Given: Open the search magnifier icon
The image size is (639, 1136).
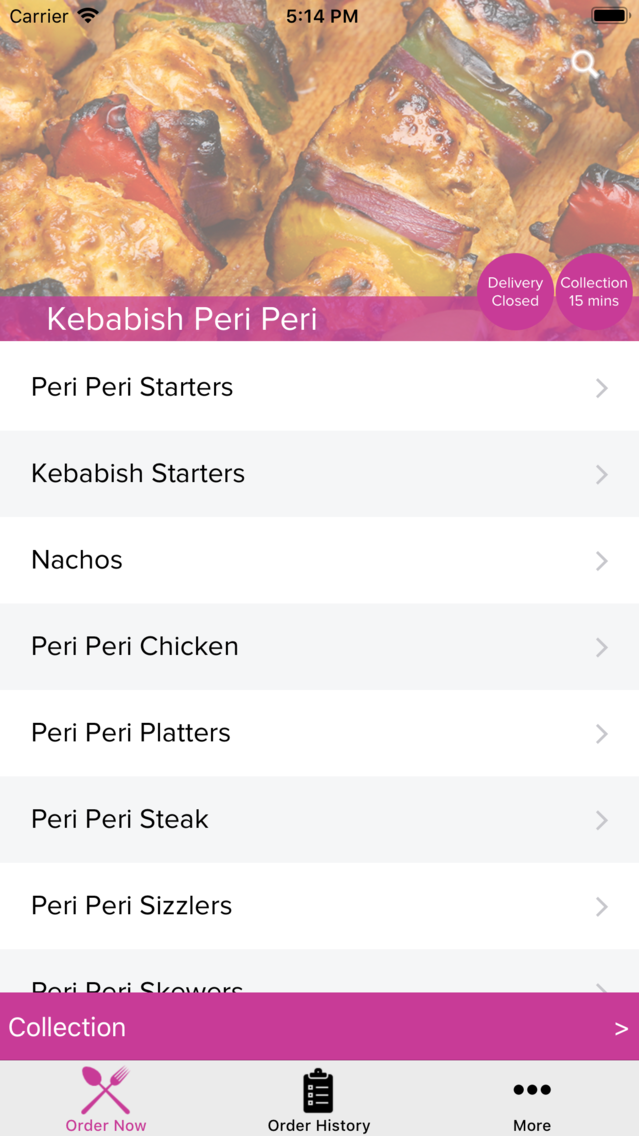Looking at the screenshot, I should point(585,64).
